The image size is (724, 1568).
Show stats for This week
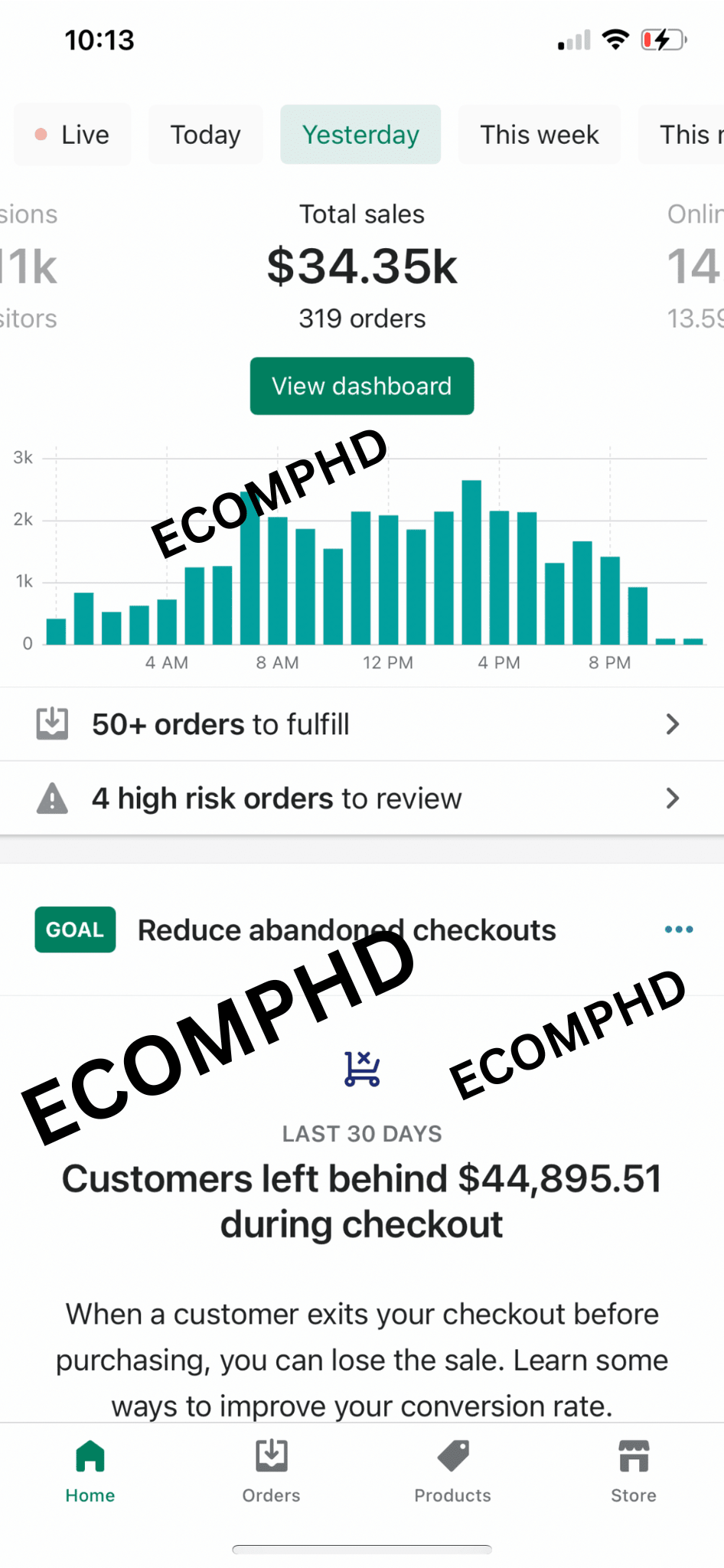pos(539,135)
